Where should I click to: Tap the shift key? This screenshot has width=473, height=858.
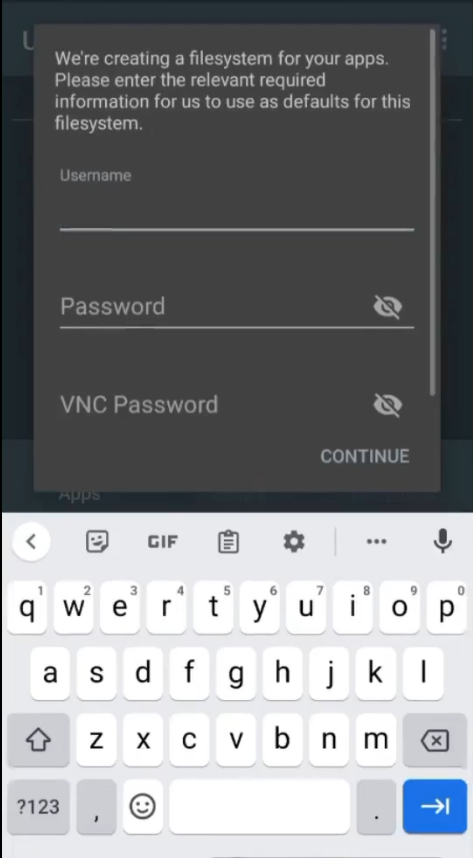[x=38, y=740]
